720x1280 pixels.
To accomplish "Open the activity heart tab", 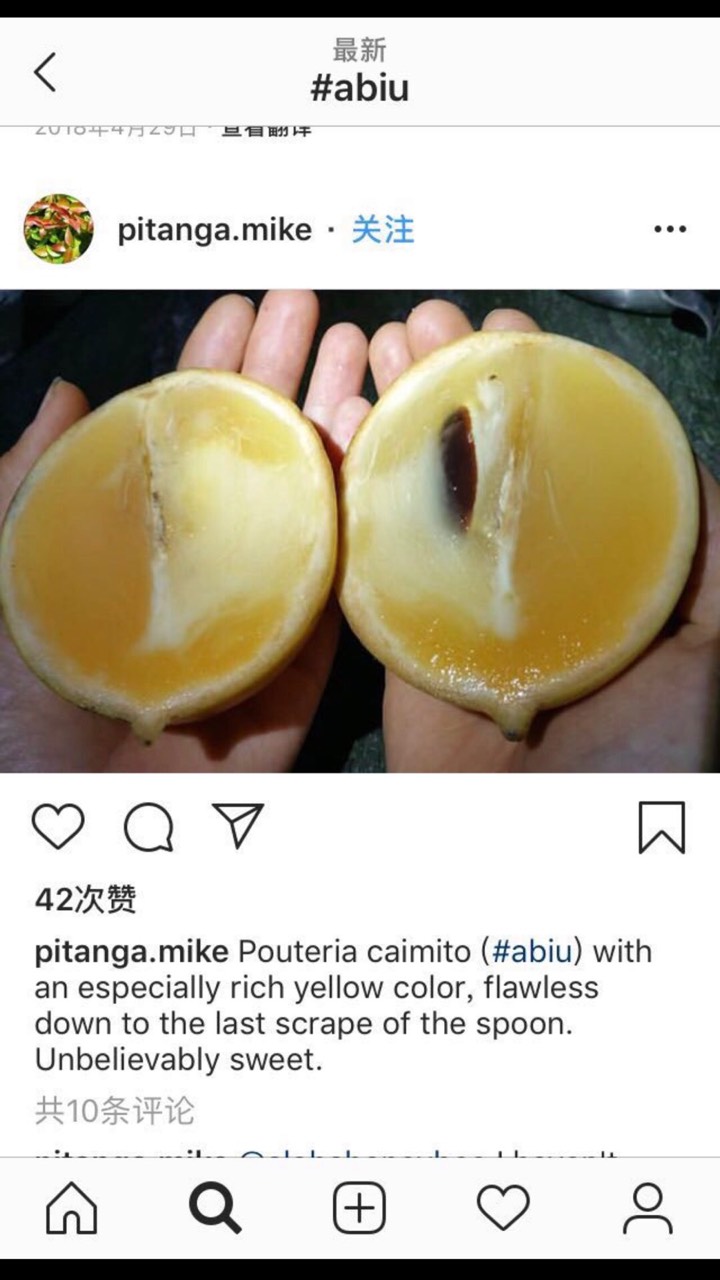I will click(503, 1208).
